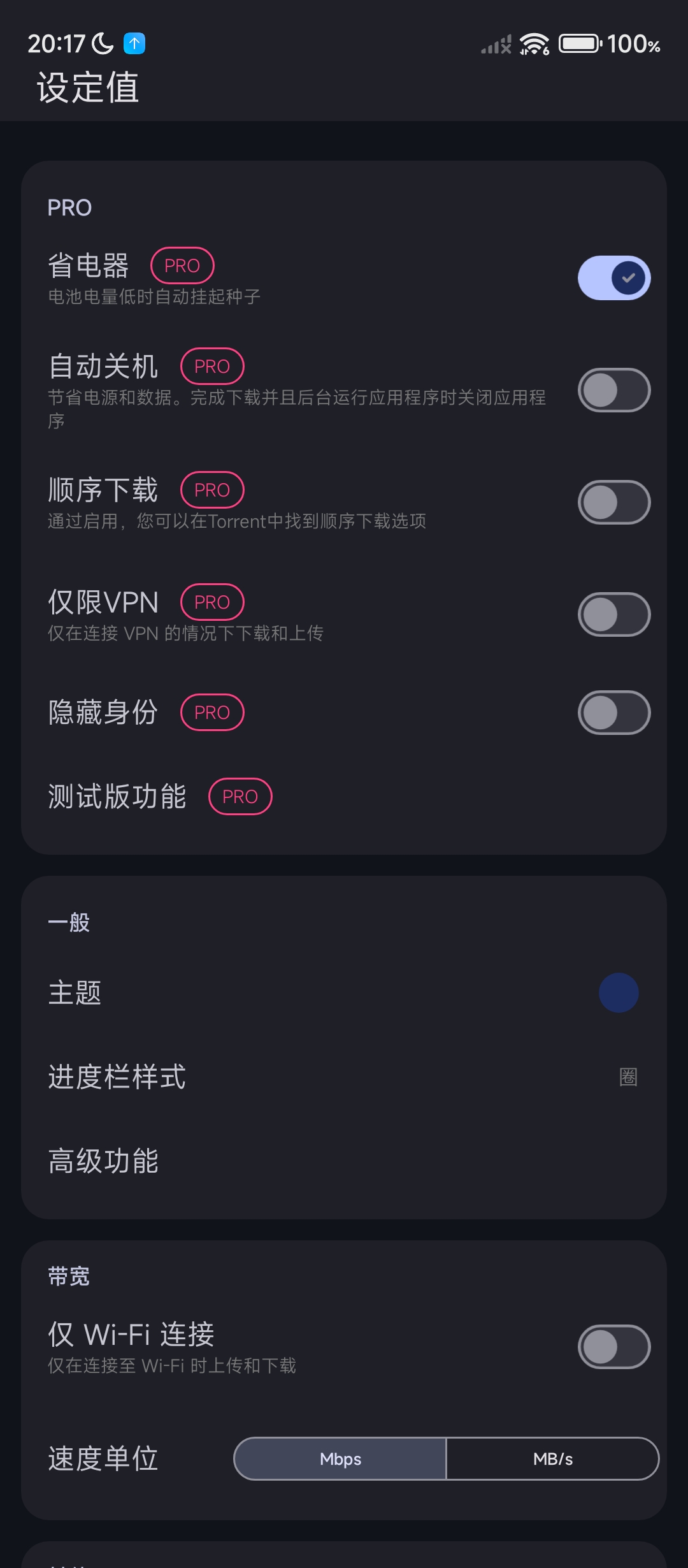
Task: Enable 仅 Wi-Fi 连接 switch
Action: point(613,1347)
